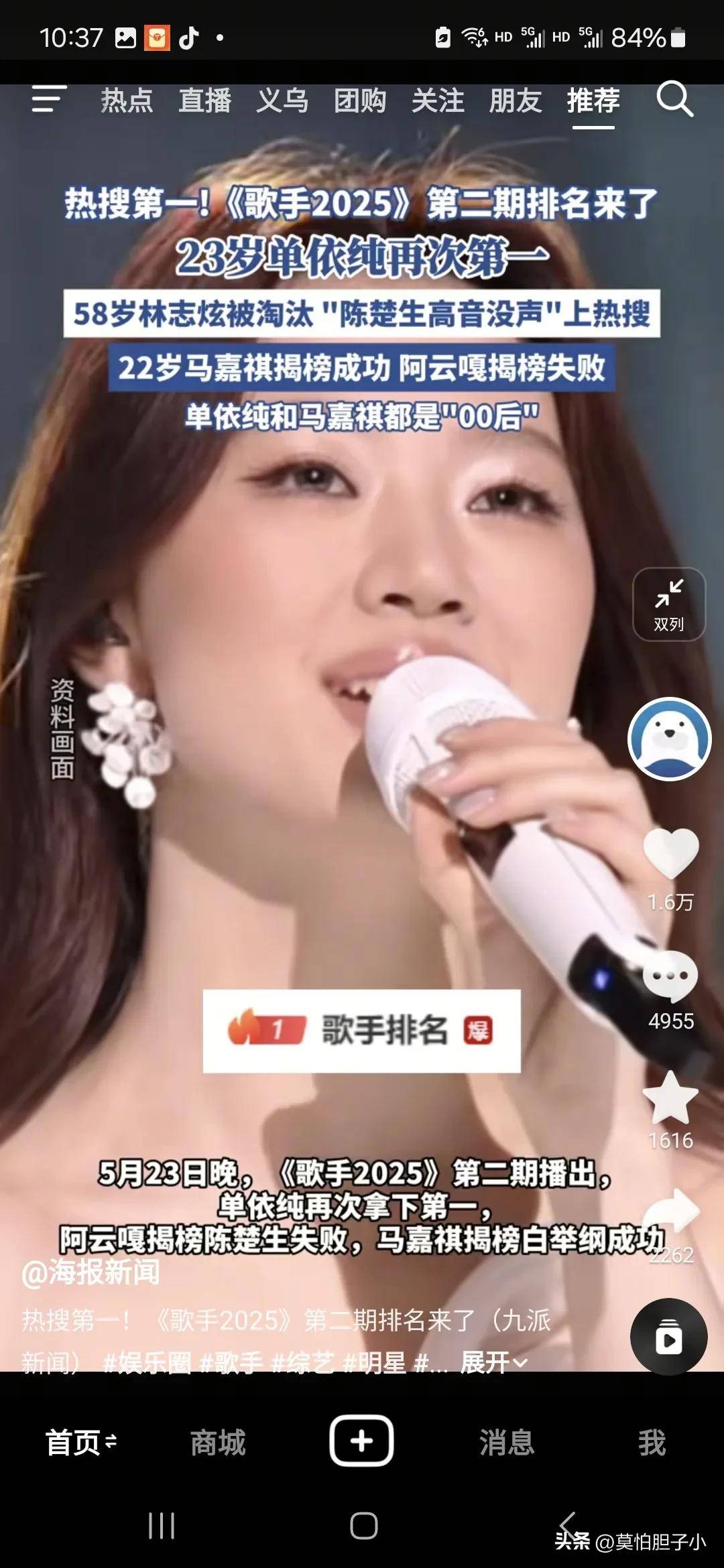The width and height of the screenshot is (724, 1568).
Task: Open the 海报新闻 author avatar
Action: [x=669, y=738]
